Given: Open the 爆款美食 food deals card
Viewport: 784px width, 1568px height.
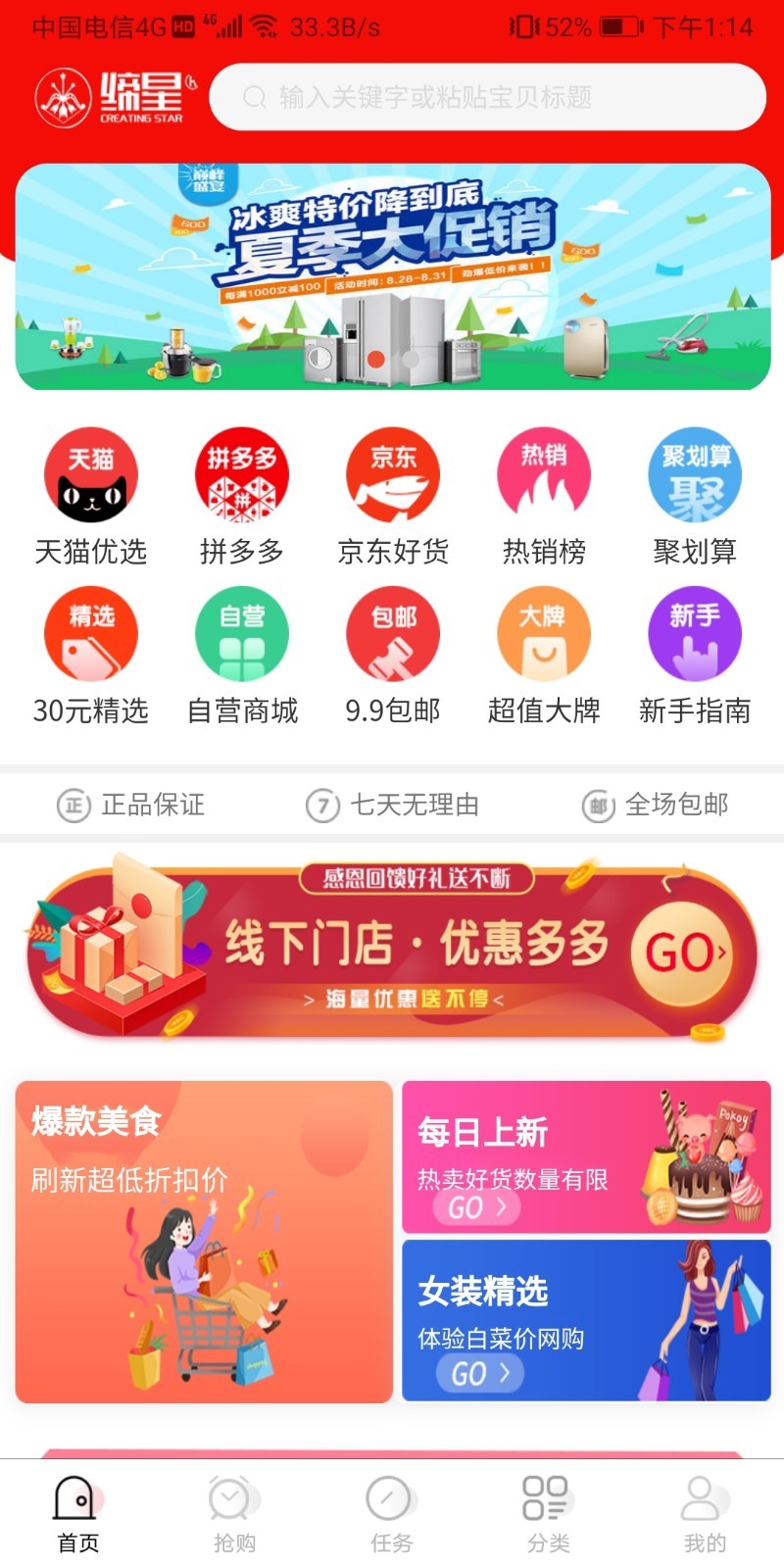Looking at the screenshot, I should (x=204, y=1242).
